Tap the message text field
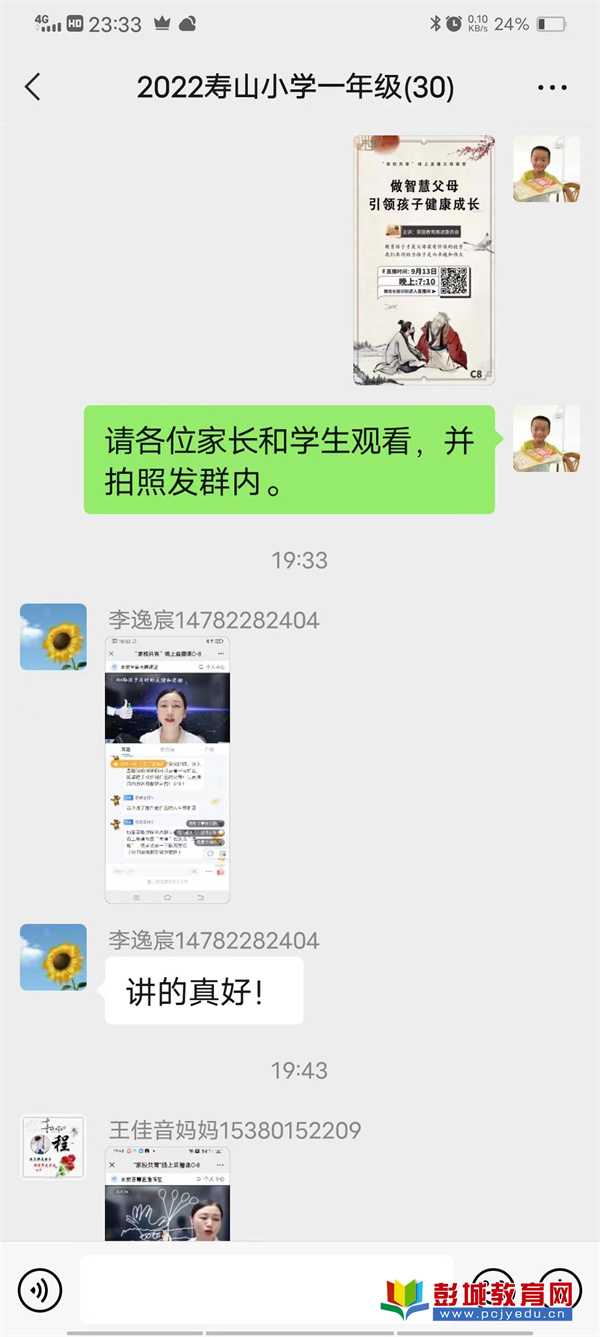 pos(265,1289)
